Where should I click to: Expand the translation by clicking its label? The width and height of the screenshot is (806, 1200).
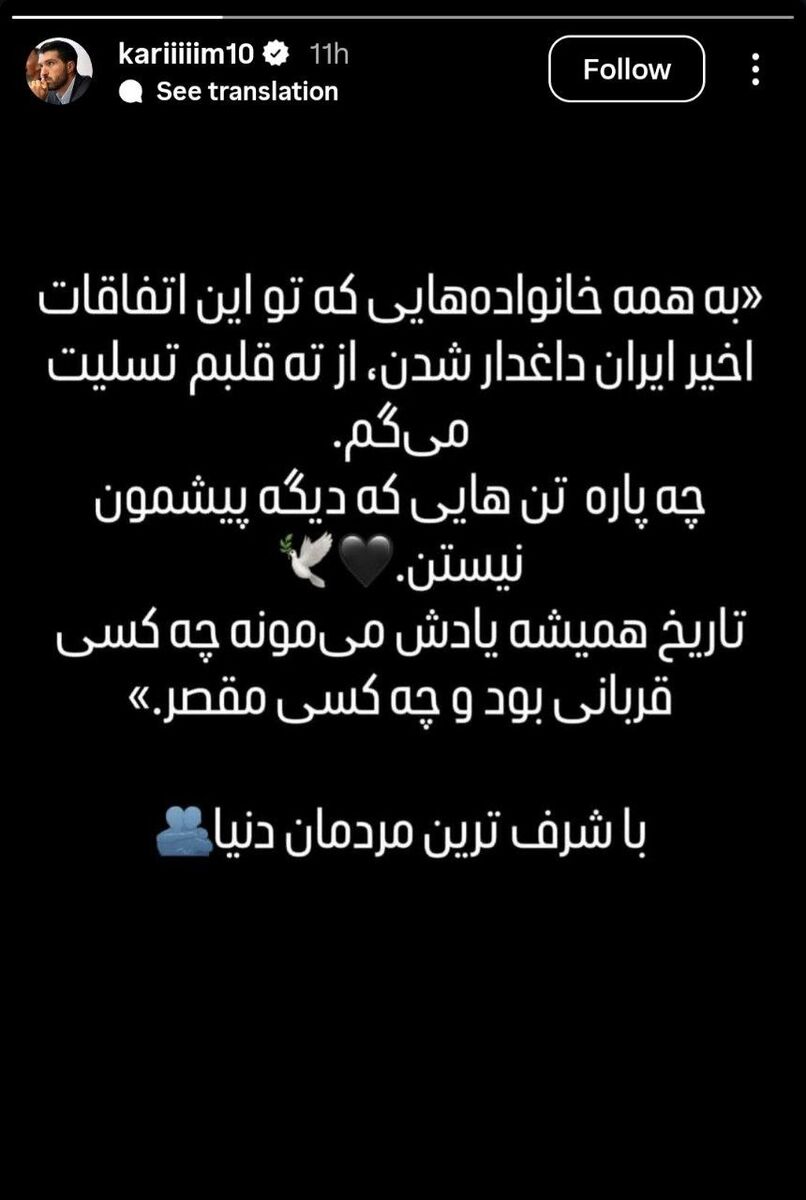pyautogui.click(x=245, y=91)
